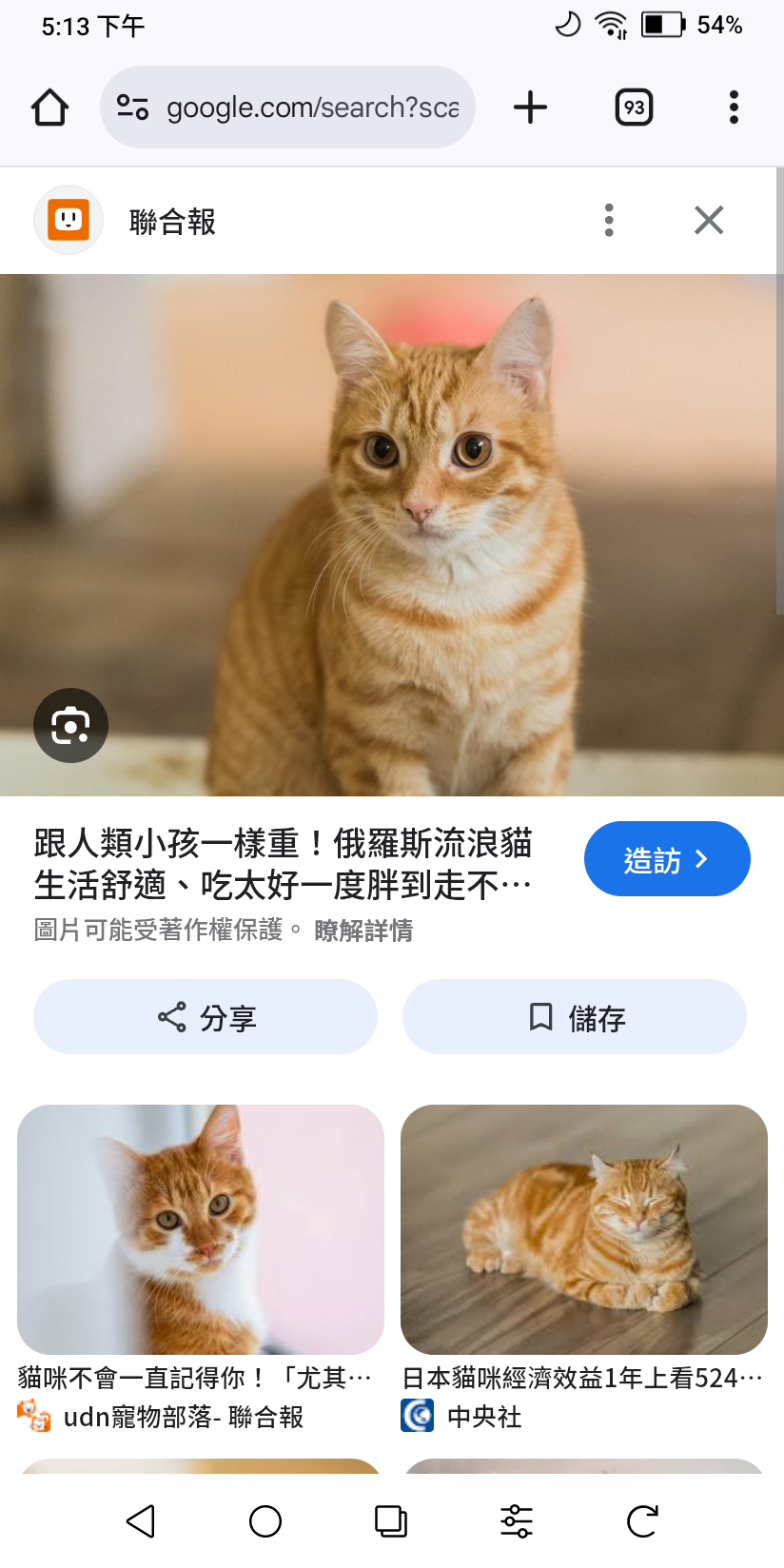The height and width of the screenshot is (1568, 784).
Task: Open the 中央社 sleeping cat image result
Action: 584,1229
